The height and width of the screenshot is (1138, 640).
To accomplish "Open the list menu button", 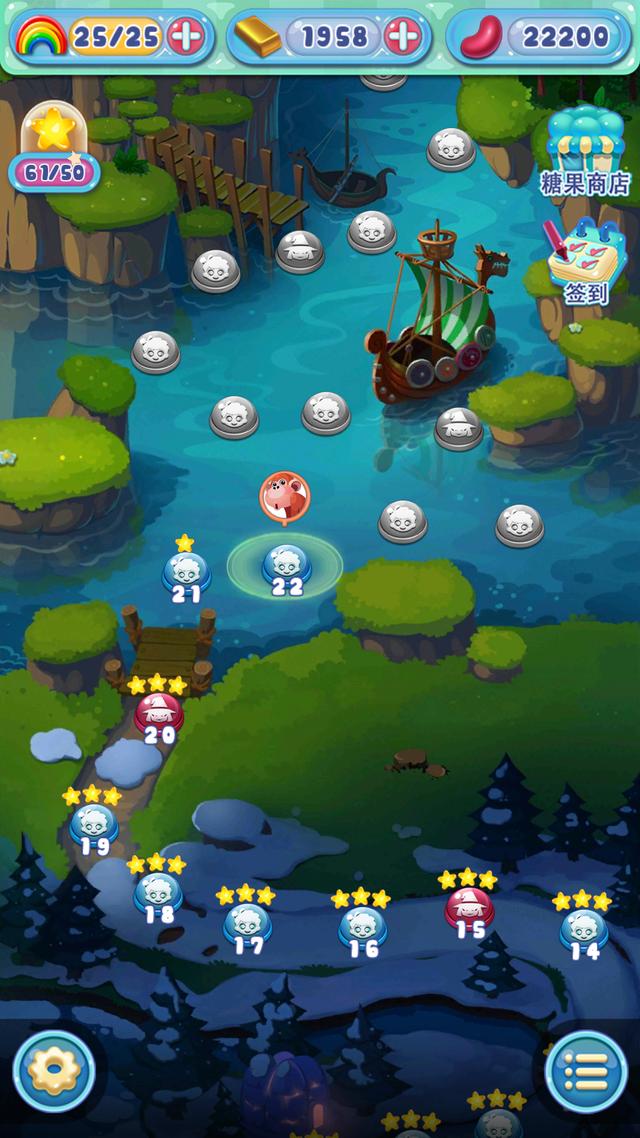I will coord(586,1072).
